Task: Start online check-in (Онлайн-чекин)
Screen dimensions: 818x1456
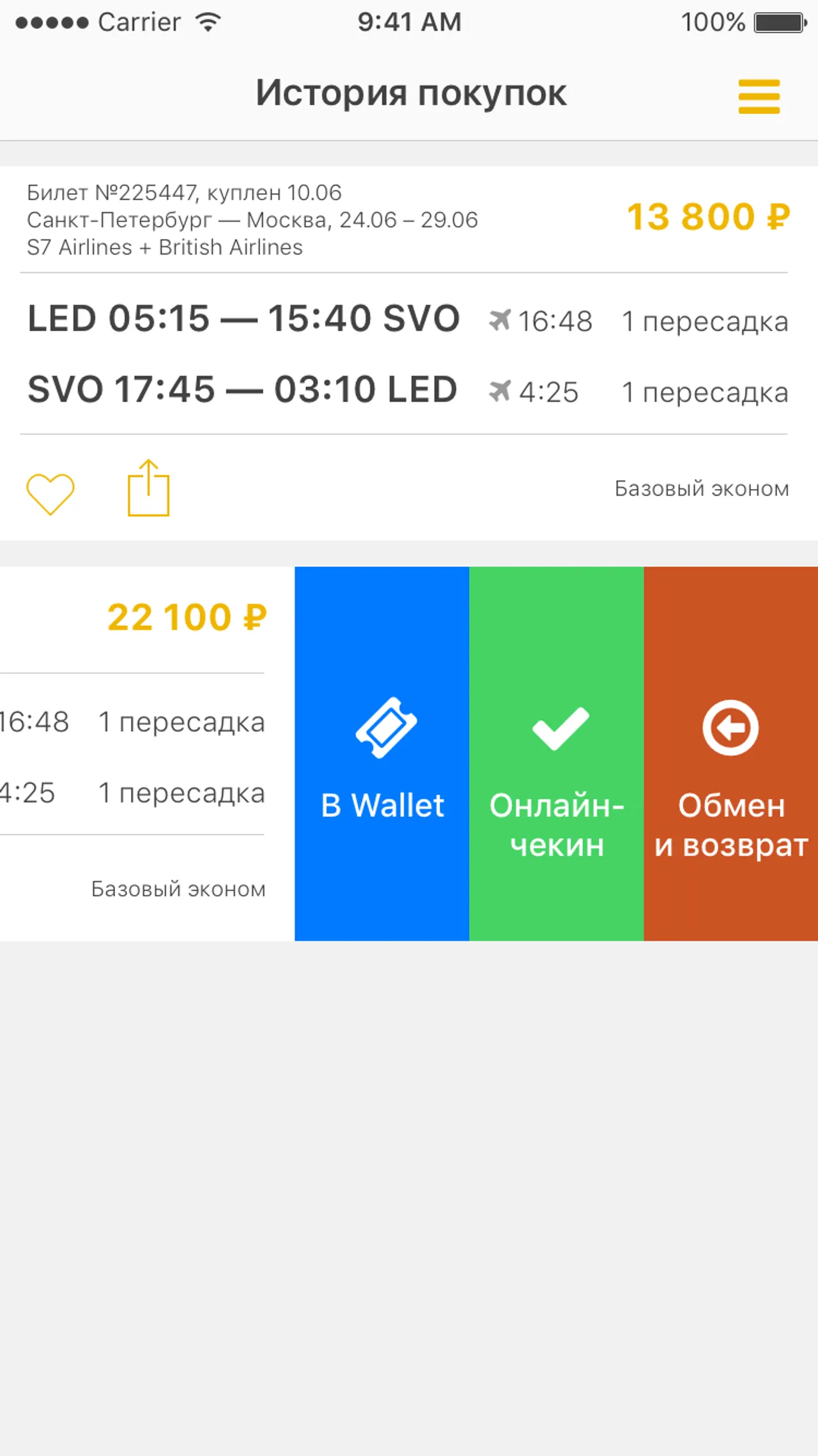Action: (557, 753)
